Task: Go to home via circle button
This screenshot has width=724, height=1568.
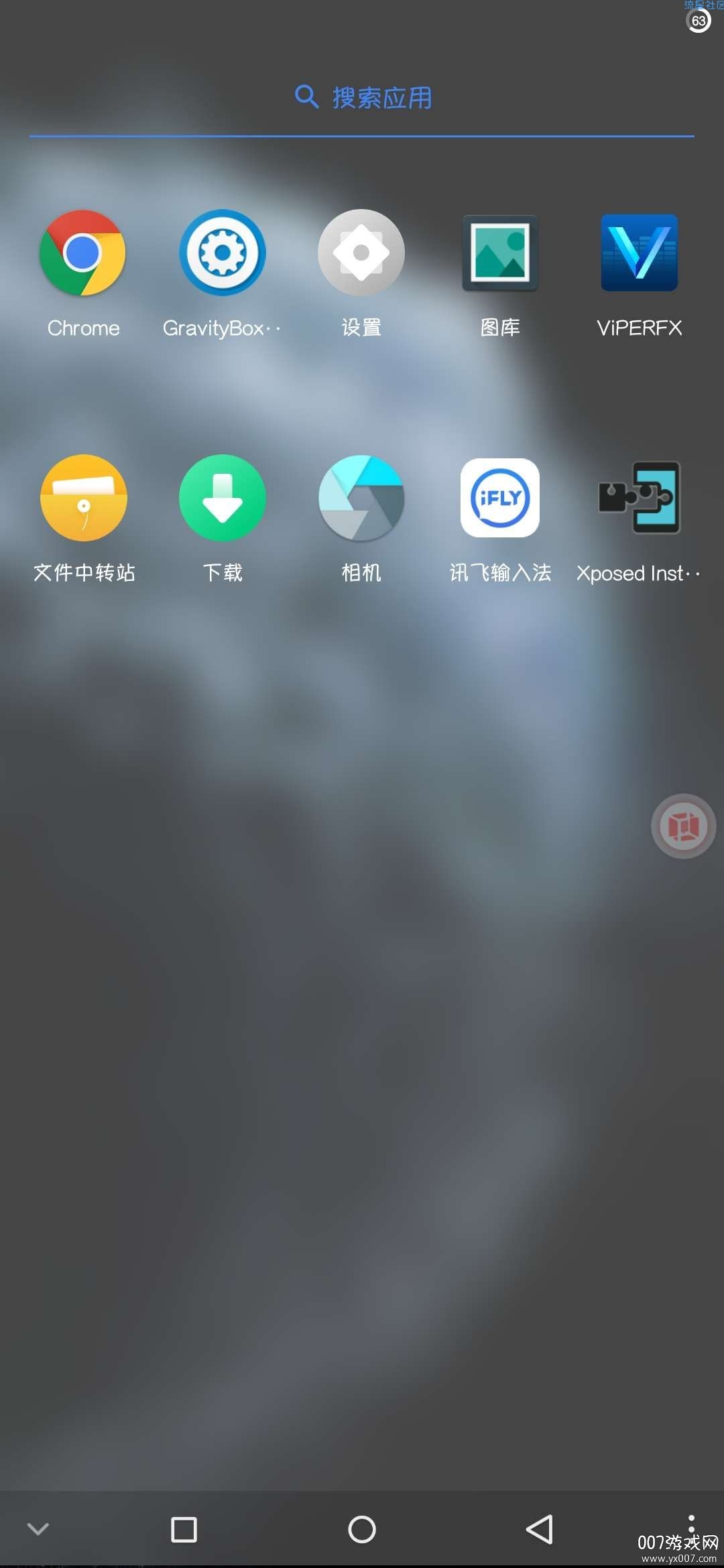Action: point(362,1530)
